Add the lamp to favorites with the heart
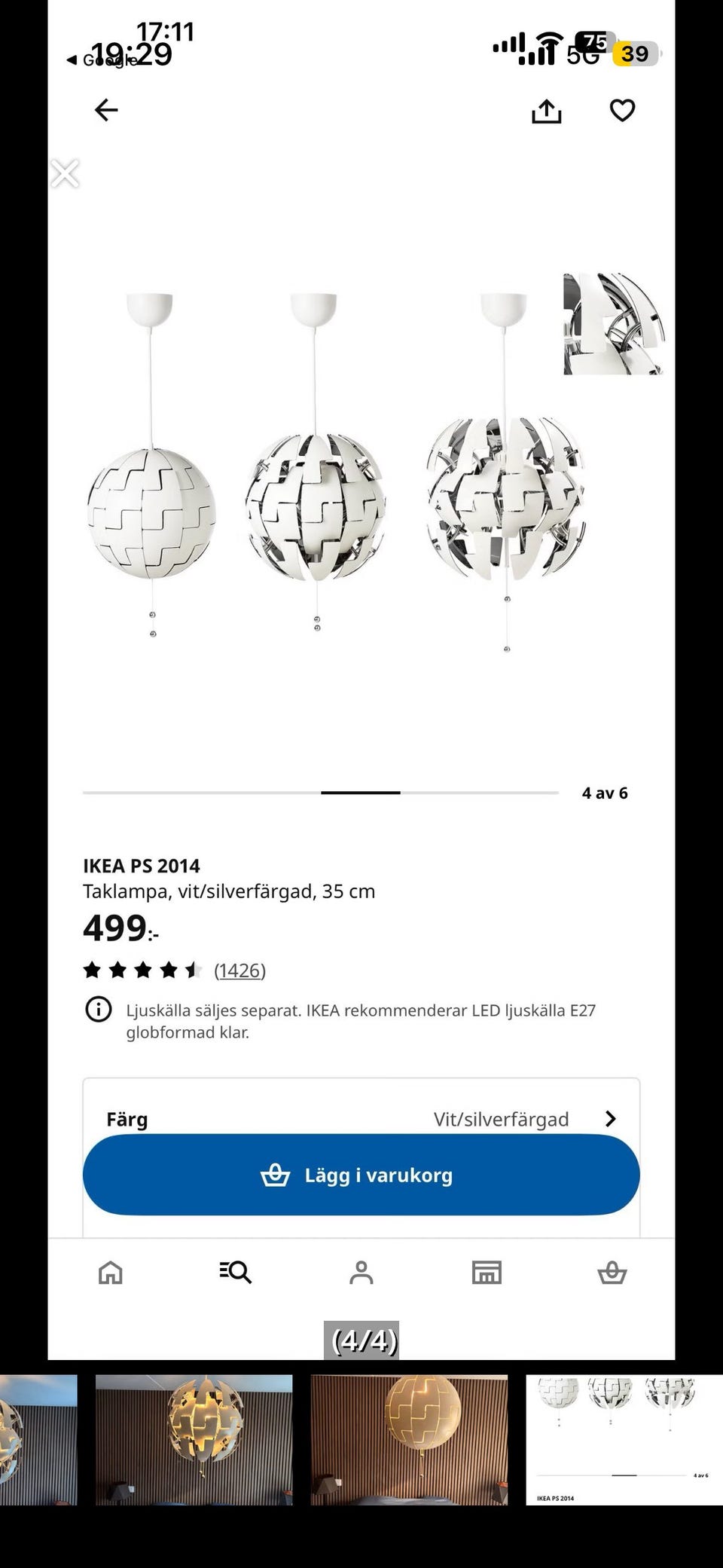 pyautogui.click(x=624, y=109)
